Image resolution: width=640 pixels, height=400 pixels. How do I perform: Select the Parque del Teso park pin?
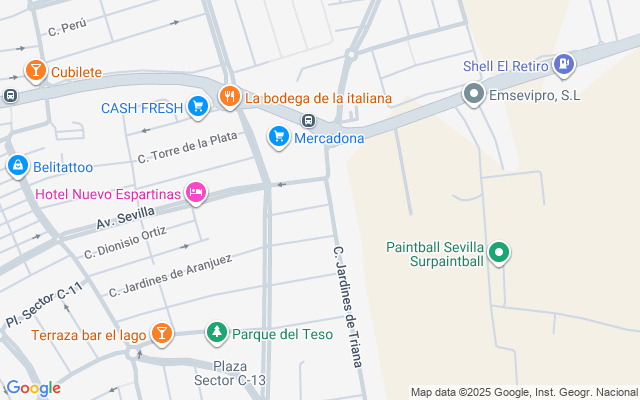[x=217, y=333]
